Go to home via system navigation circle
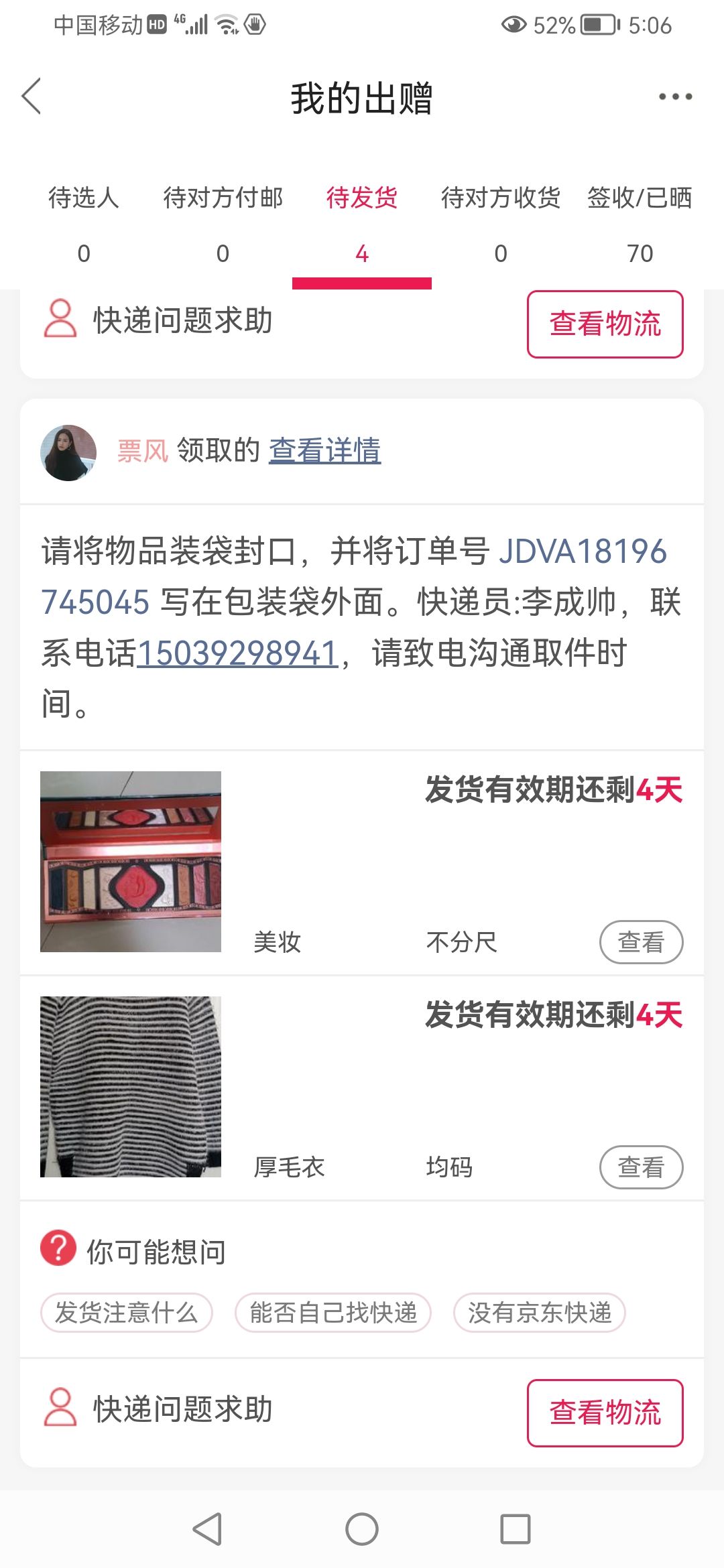 (x=362, y=1529)
